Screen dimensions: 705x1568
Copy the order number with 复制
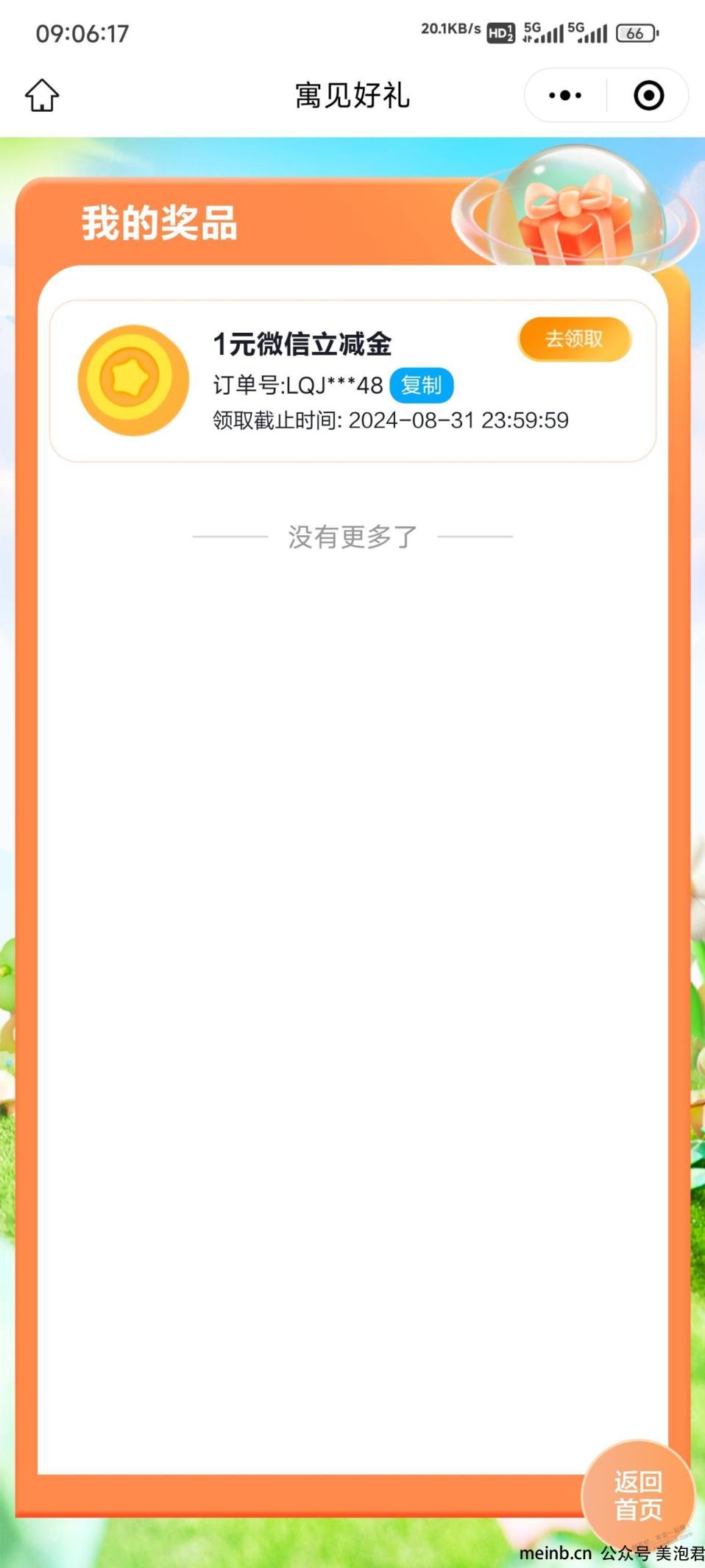(x=421, y=385)
